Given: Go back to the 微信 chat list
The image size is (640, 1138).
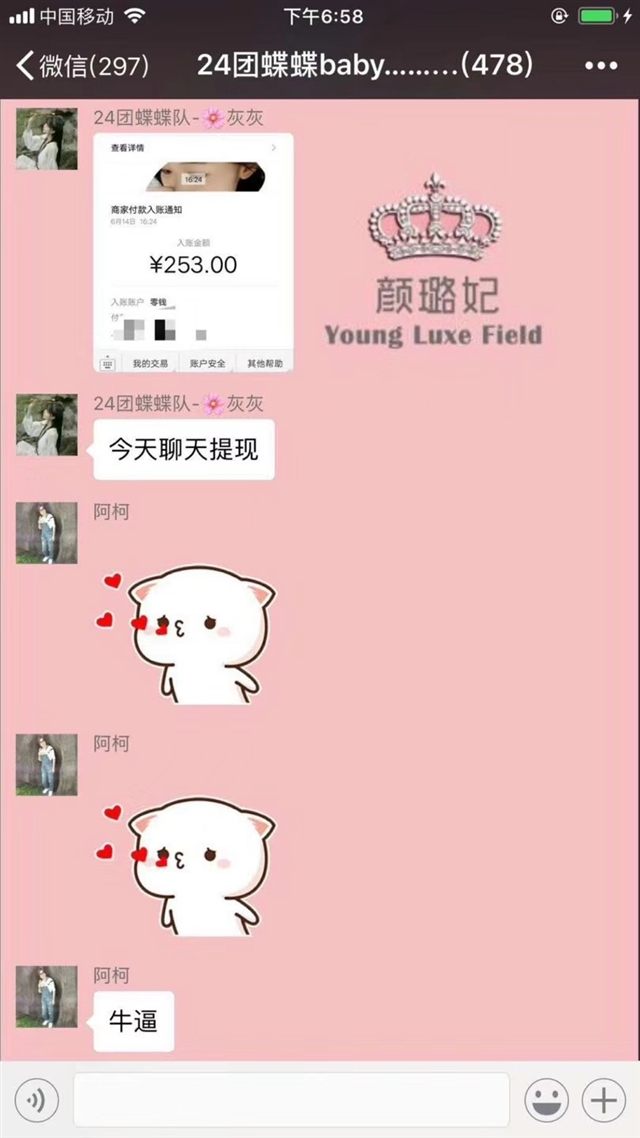Looking at the screenshot, I should [82, 67].
